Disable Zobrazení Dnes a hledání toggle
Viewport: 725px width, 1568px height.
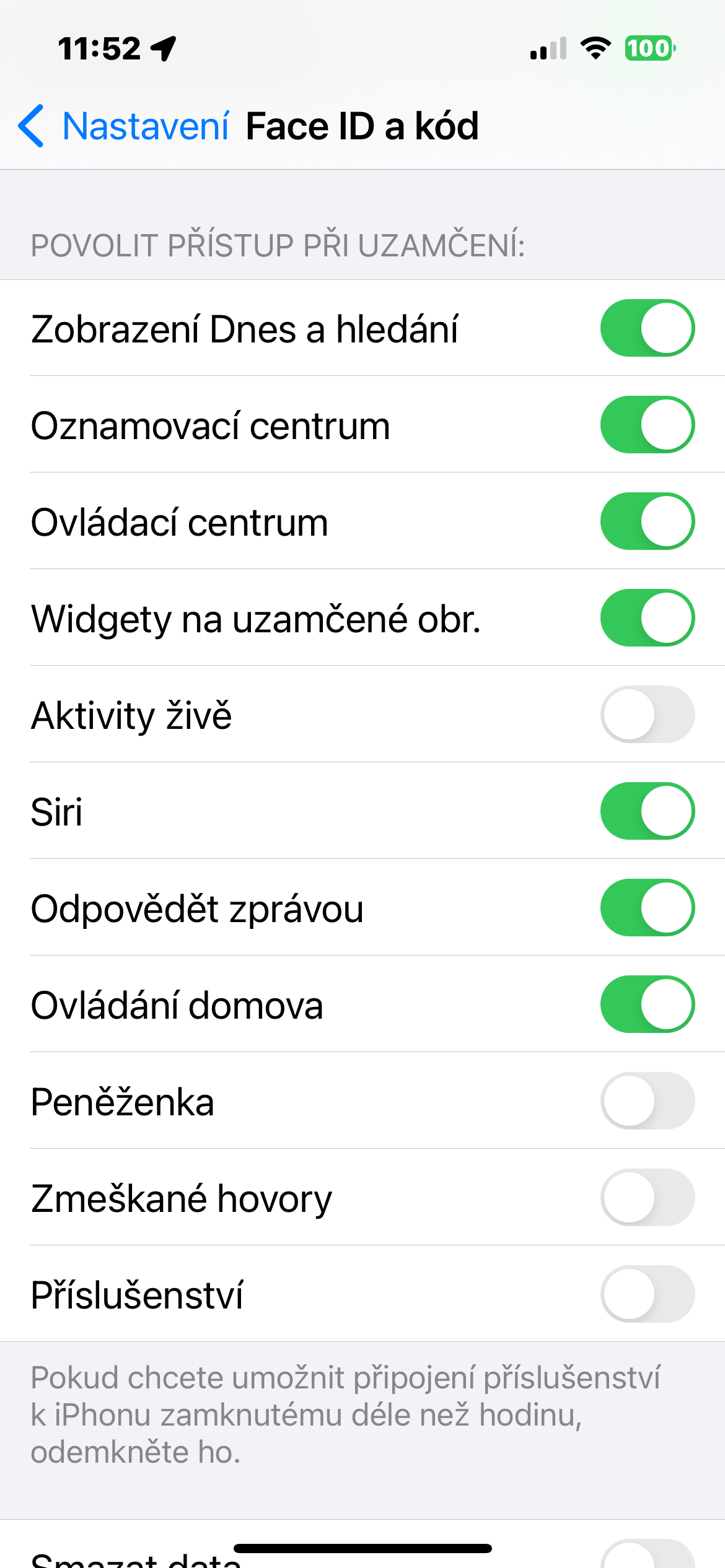(647, 328)
